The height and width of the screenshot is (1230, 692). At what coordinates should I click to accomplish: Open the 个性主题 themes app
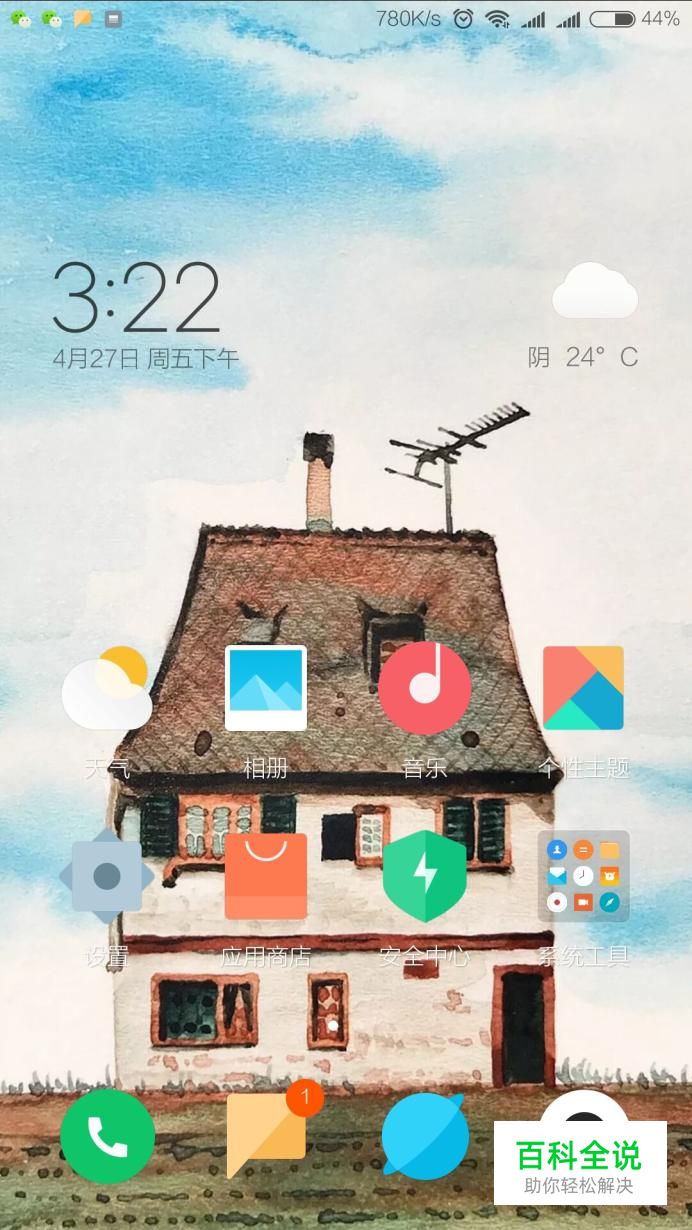(583, 688)
